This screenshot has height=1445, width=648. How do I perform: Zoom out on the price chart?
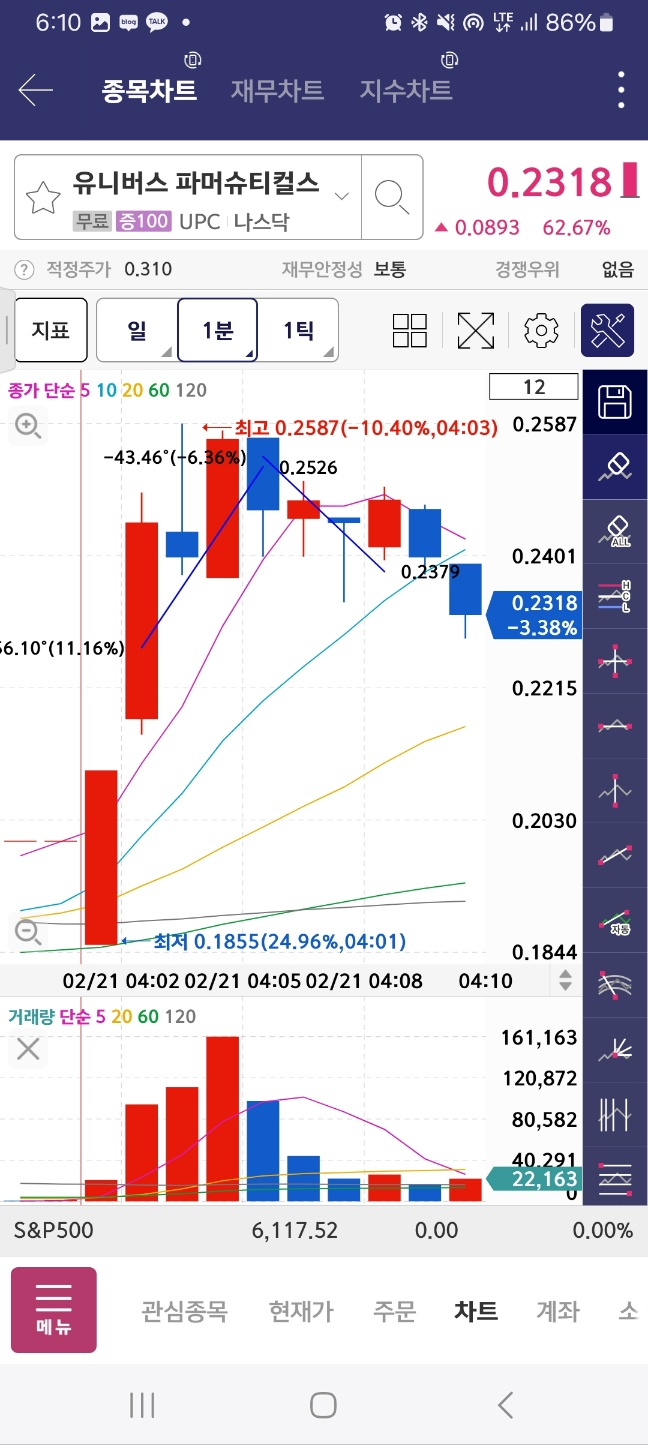click(28, 933)
